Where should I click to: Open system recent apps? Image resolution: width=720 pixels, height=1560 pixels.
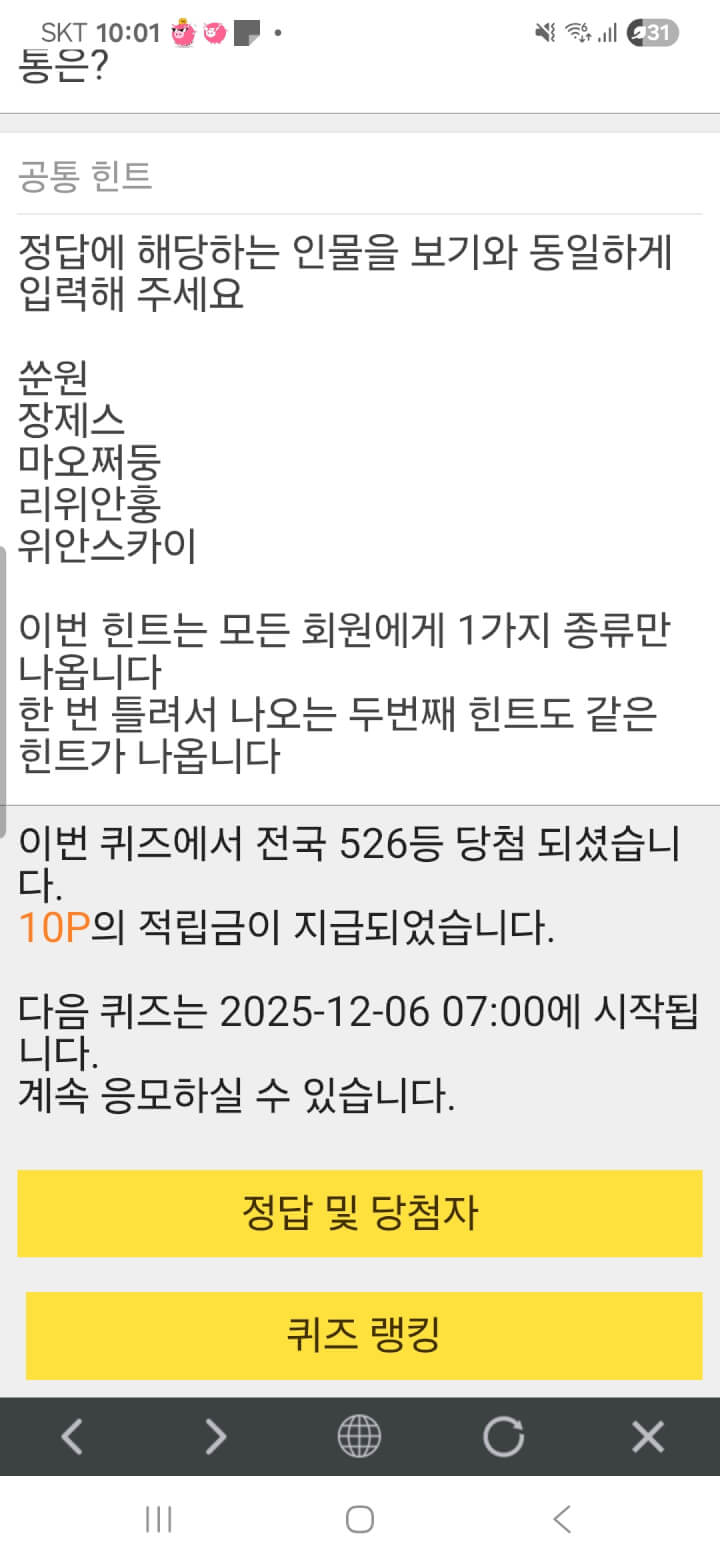159,1520
